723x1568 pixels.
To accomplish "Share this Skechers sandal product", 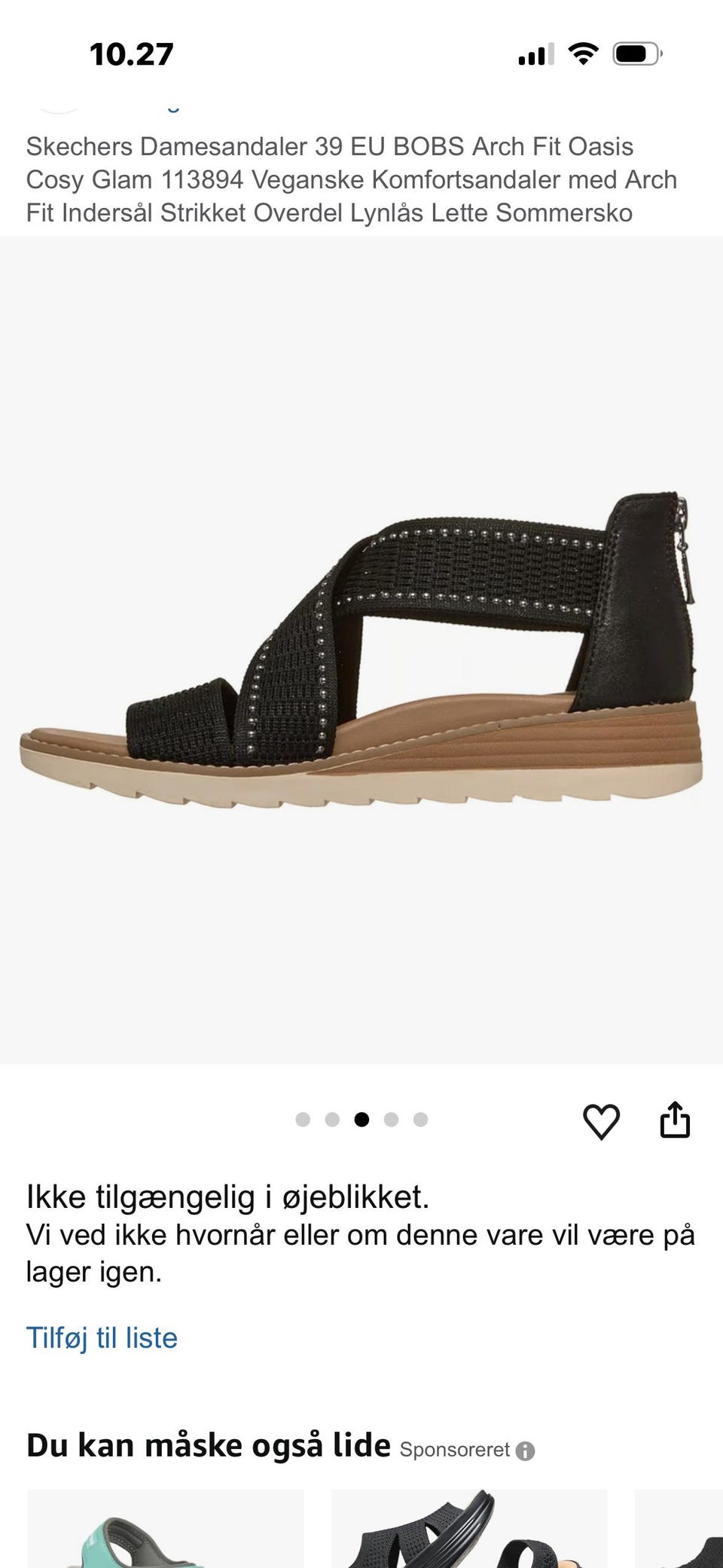I will 675,1119.
